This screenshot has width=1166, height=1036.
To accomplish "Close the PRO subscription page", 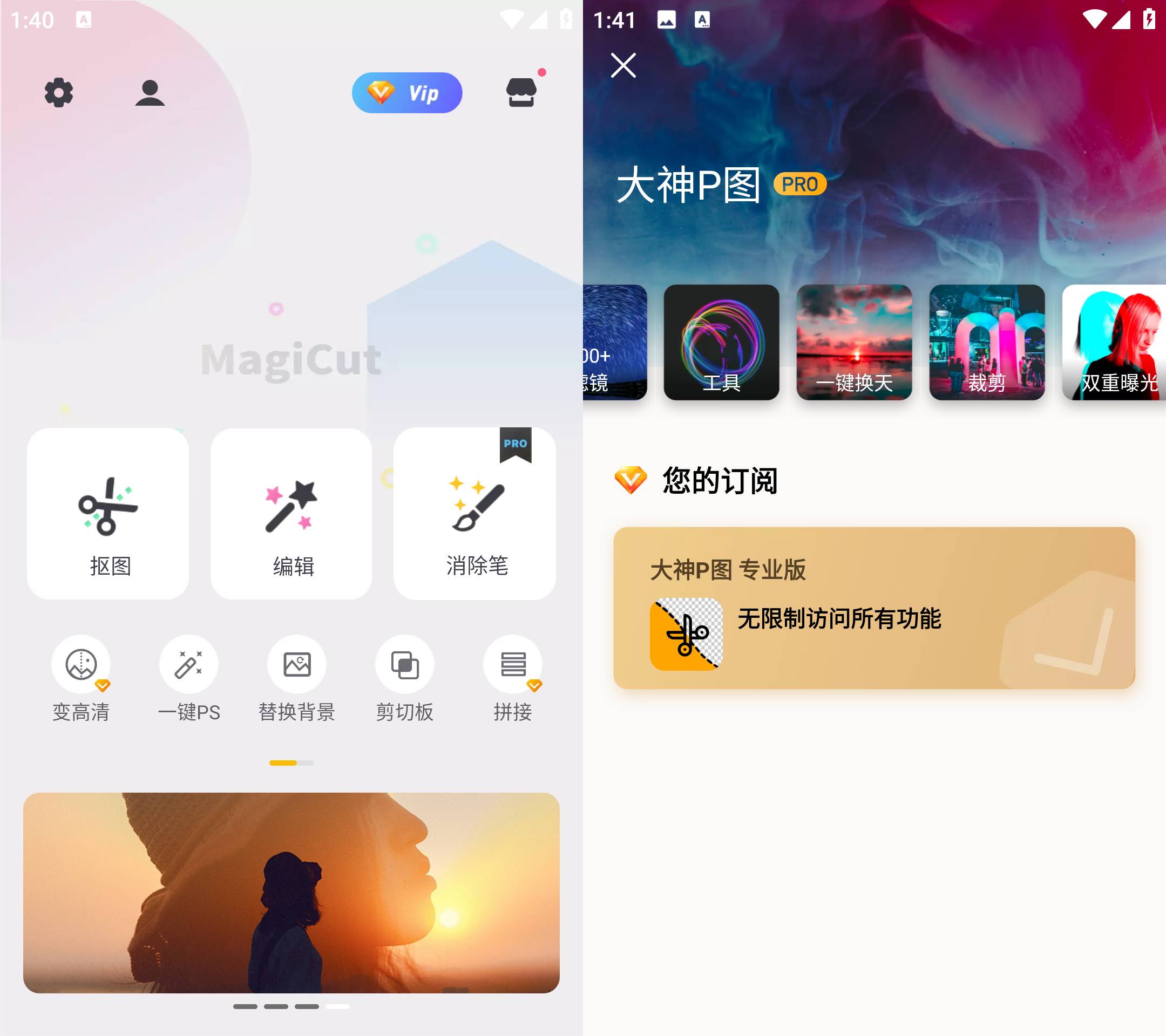I will point(623,66).
